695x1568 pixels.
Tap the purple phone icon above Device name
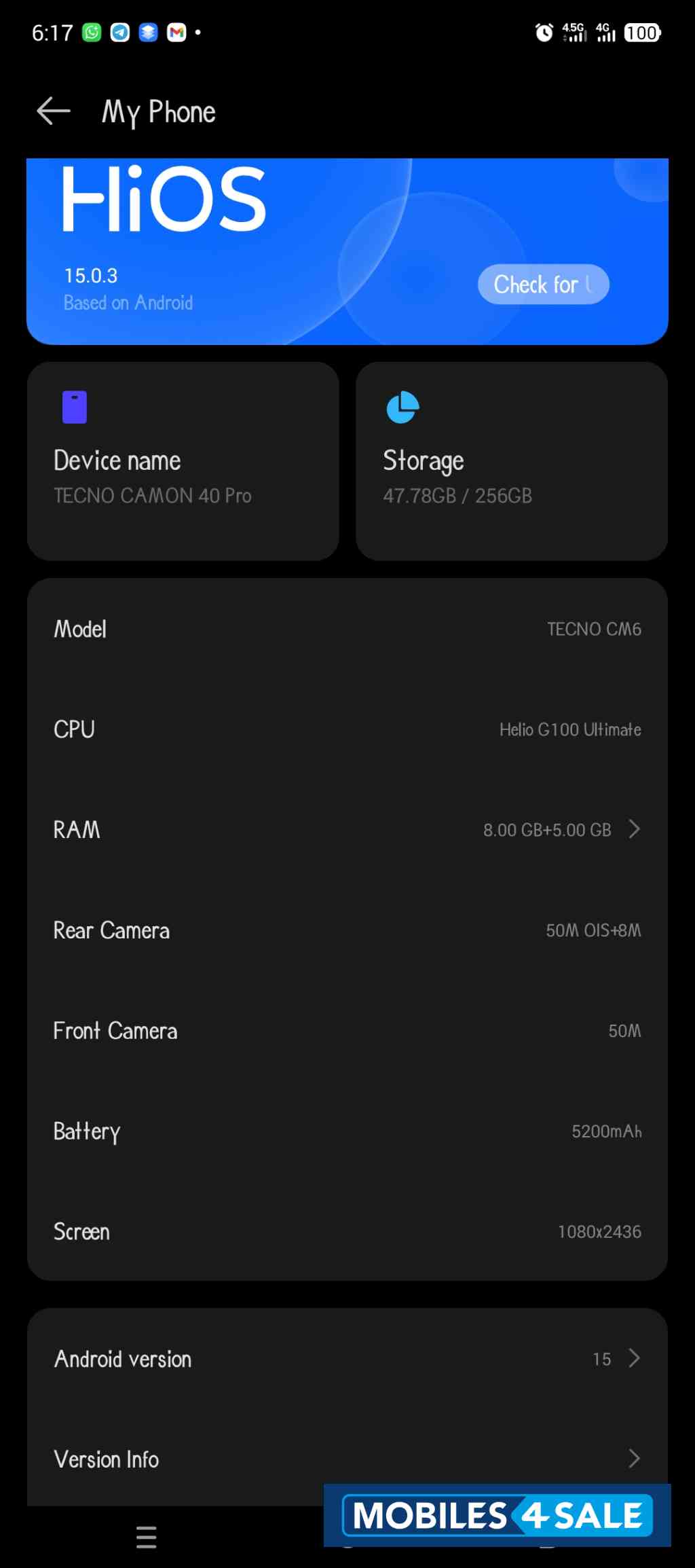tap(75, 408)
